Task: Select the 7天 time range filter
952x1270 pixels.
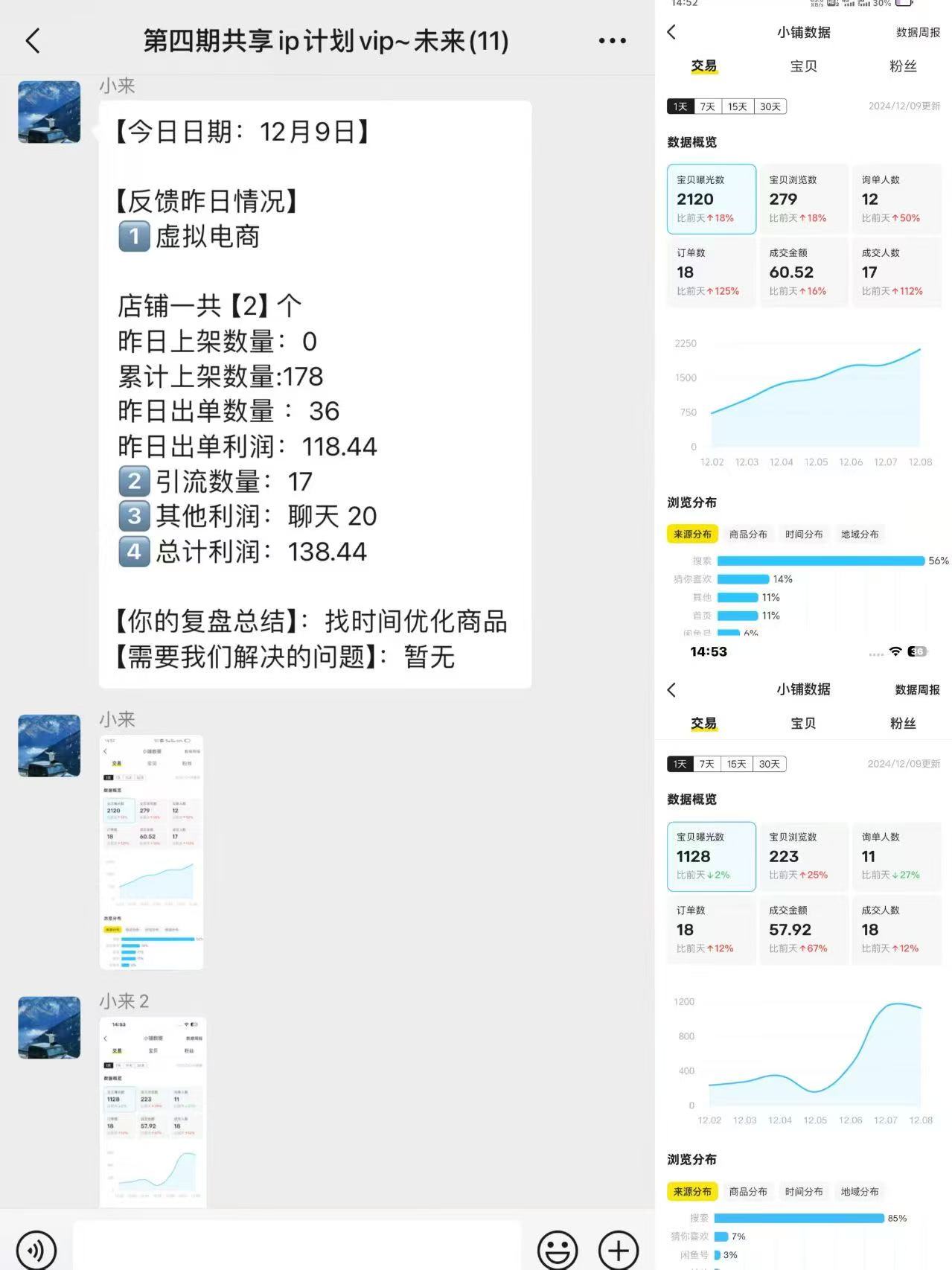Action: click(708, 106)
